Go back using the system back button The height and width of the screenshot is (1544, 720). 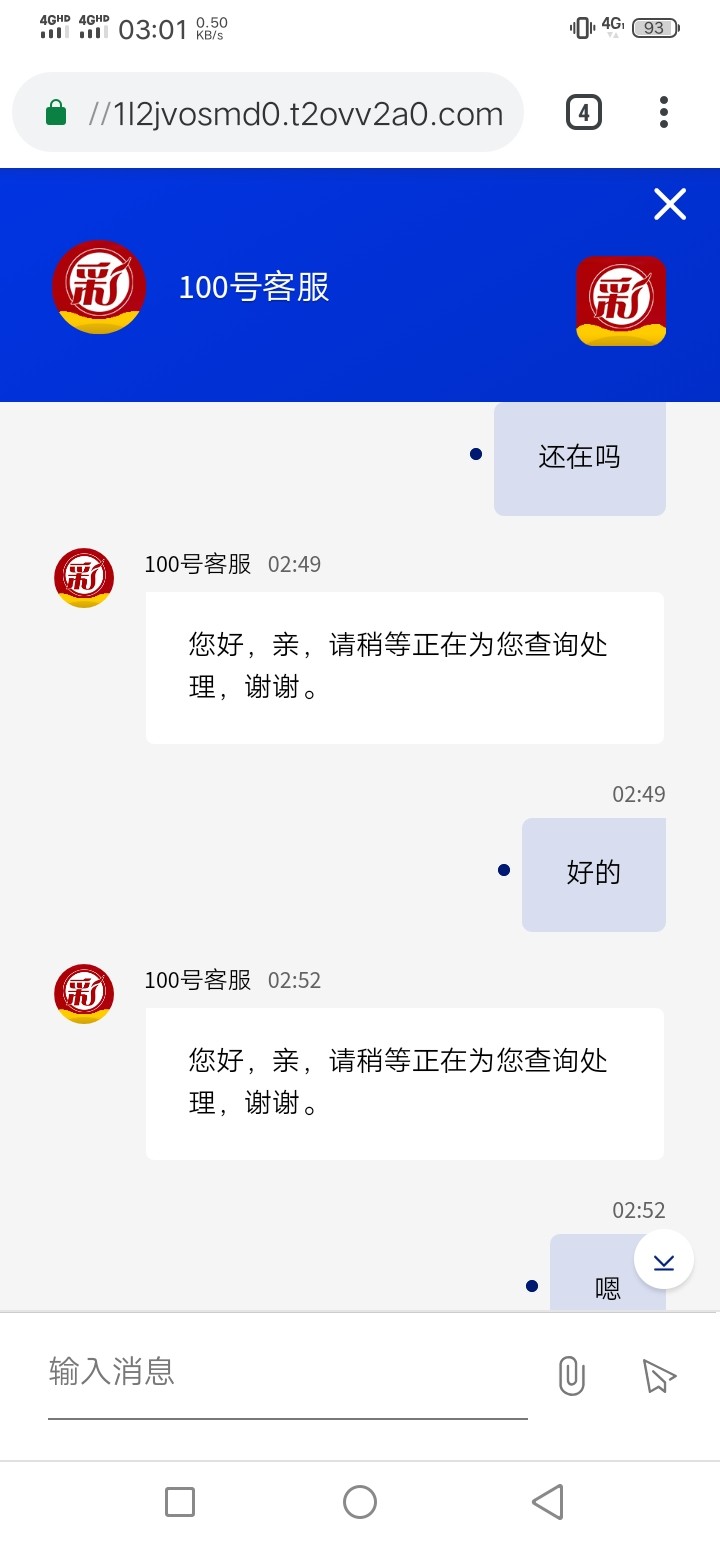coord(548,1501)
